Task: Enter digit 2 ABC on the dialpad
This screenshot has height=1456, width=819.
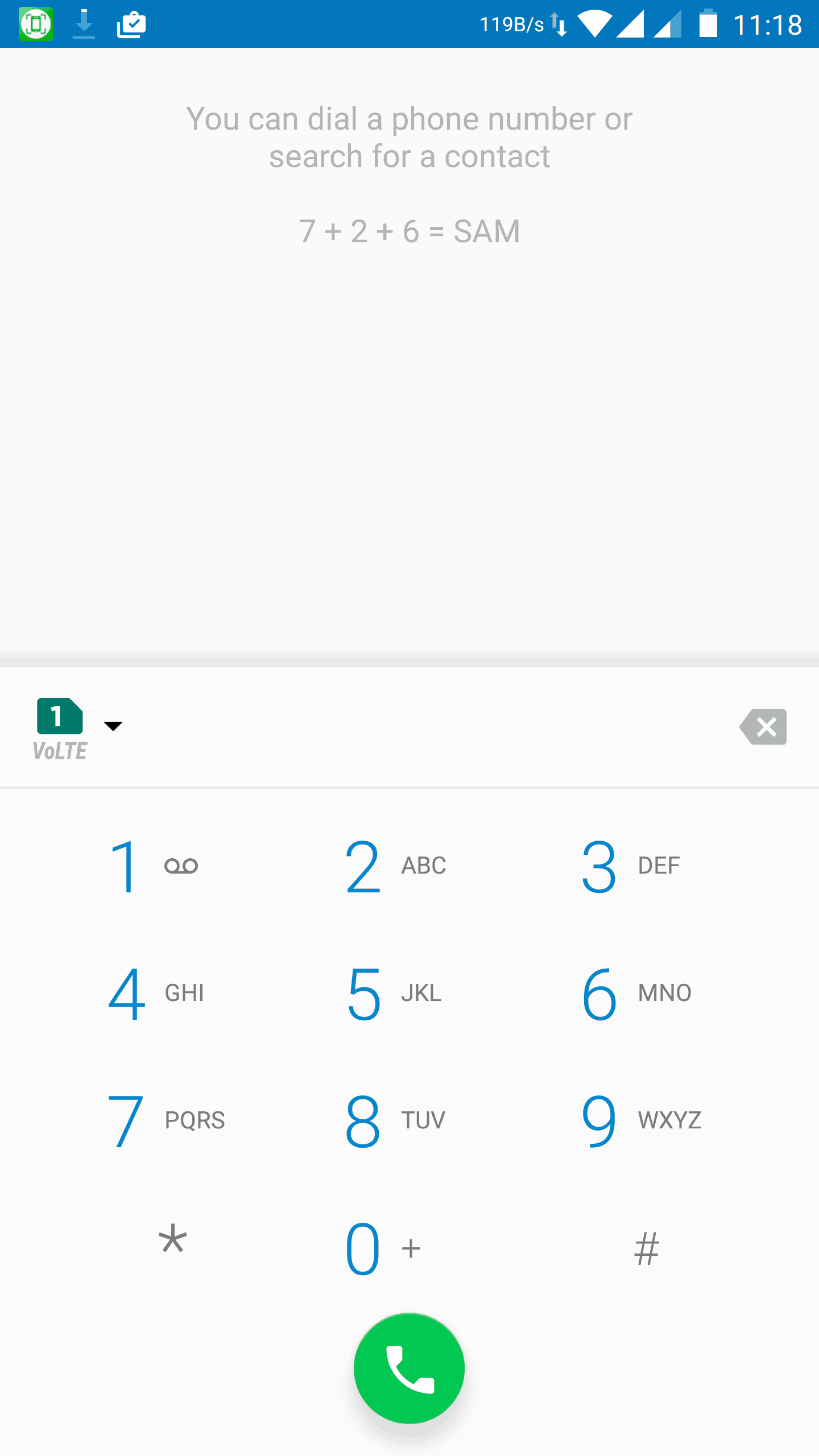Action: click(x=409, y=866)
